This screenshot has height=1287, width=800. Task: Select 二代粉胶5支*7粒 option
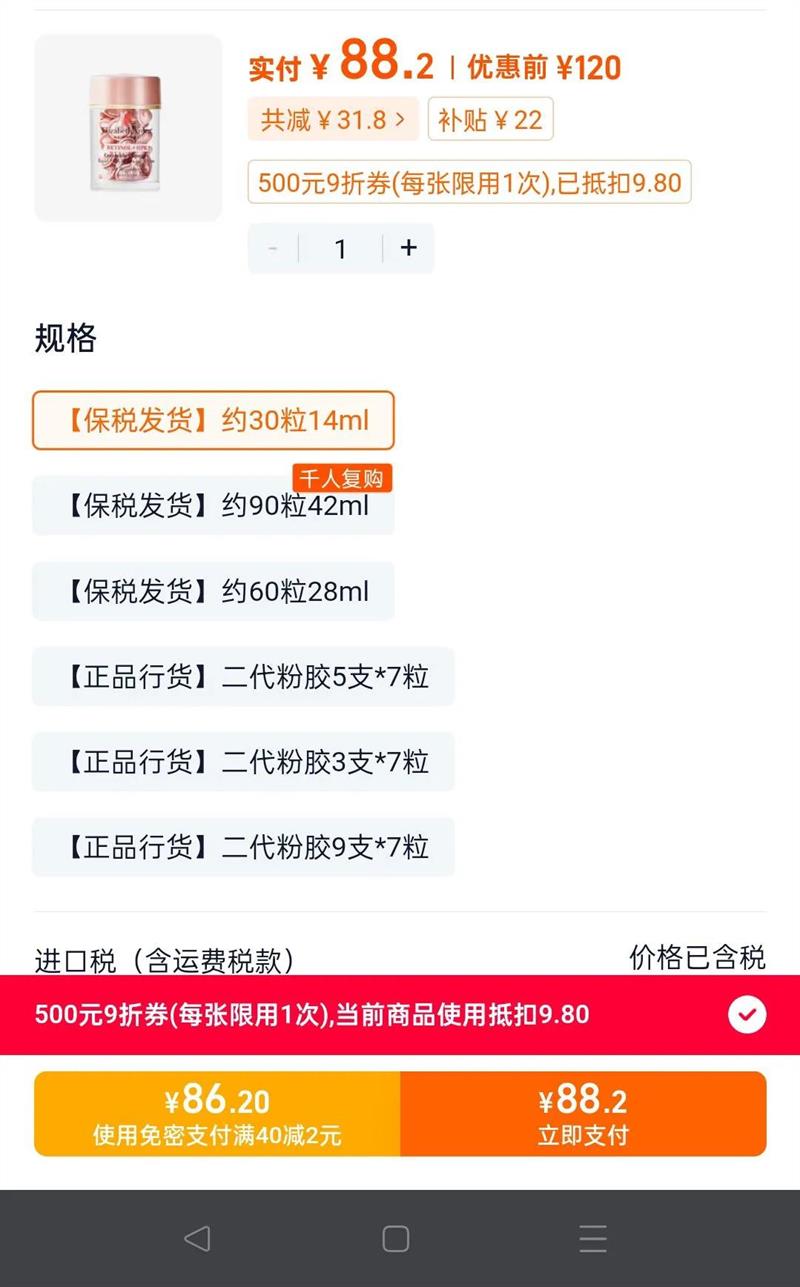click(x=244, y=677)
